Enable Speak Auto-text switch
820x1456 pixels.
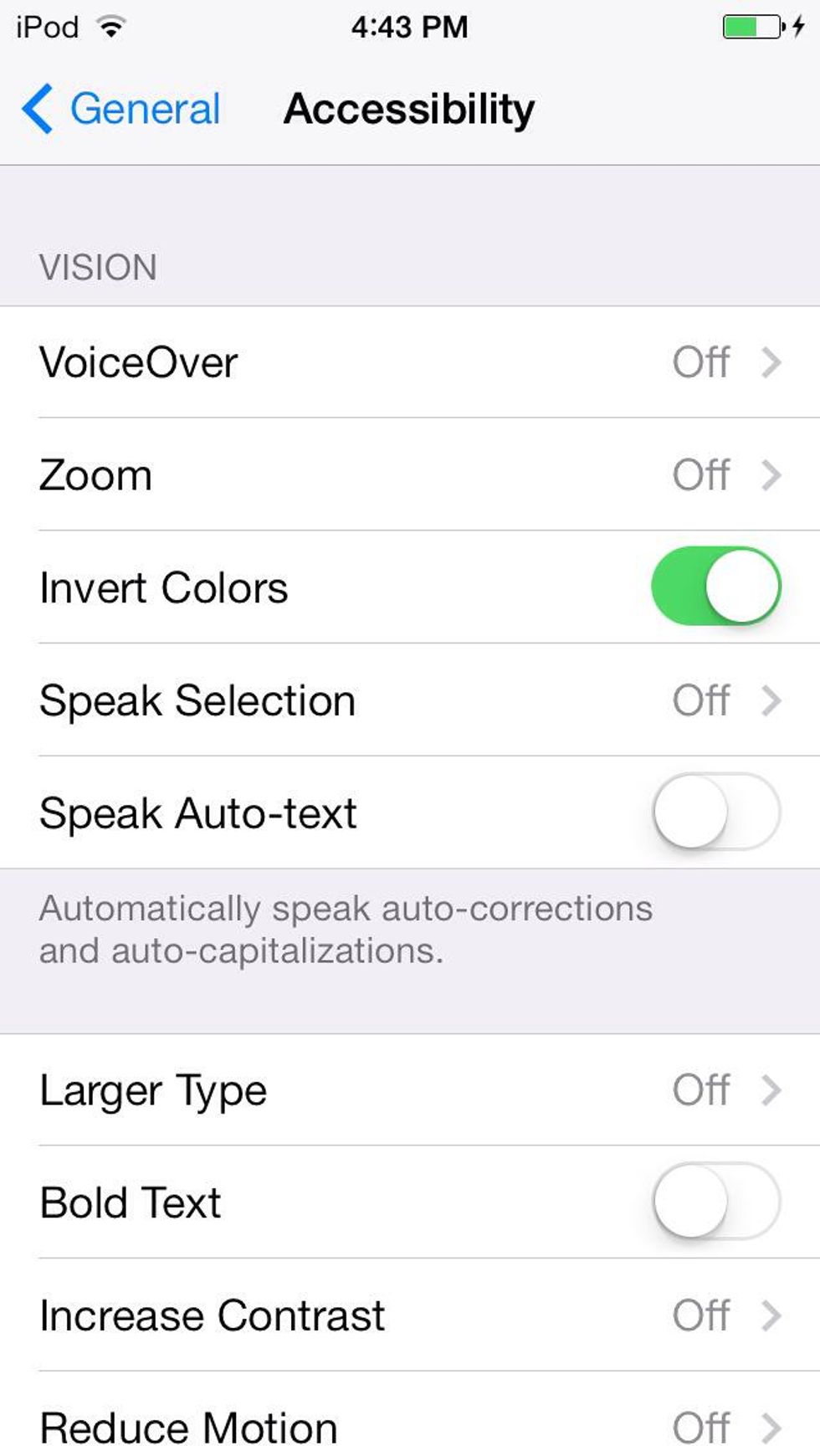(715, 813)
